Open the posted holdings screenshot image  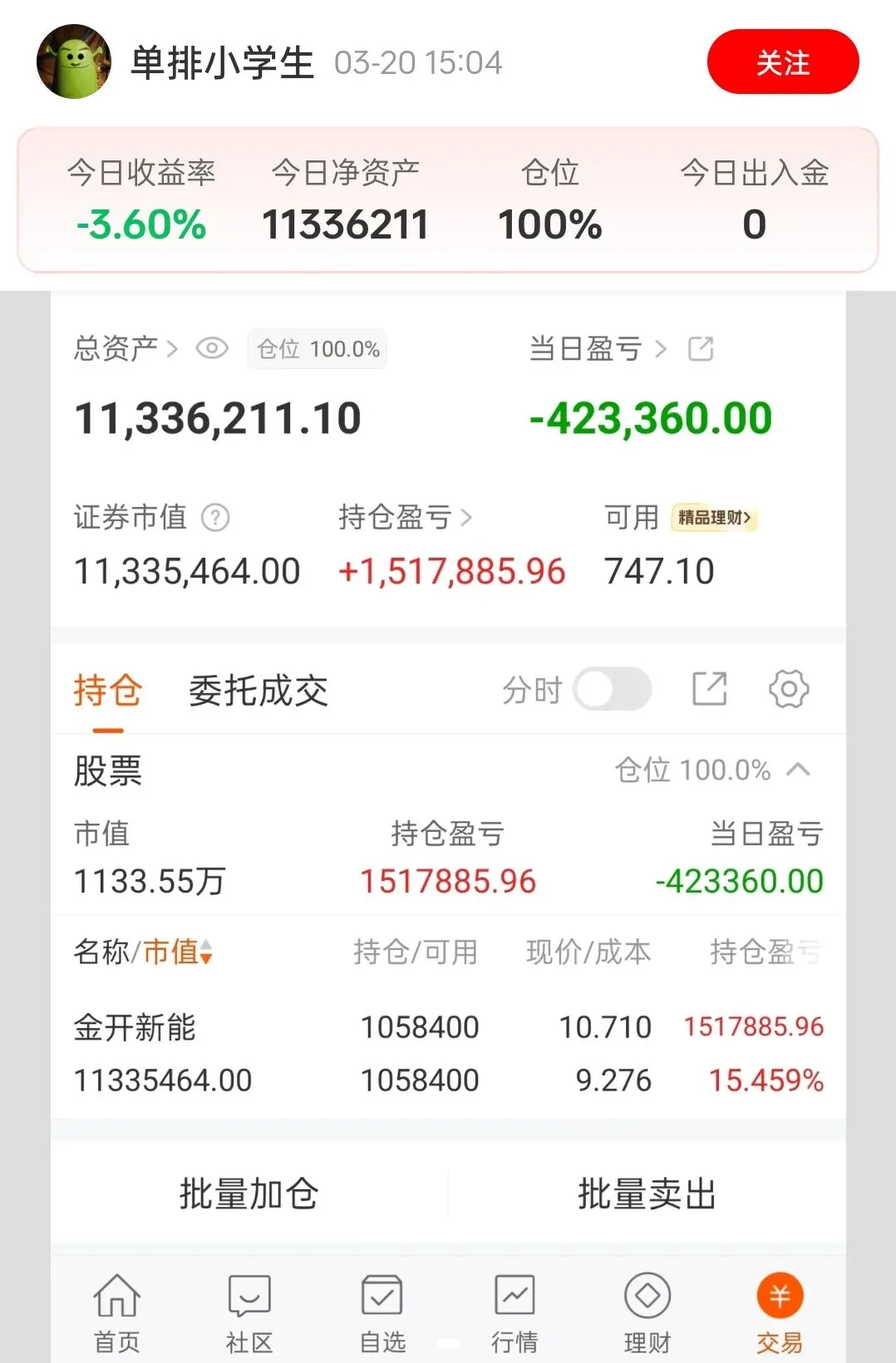pyautogui.click(x=448, y=748)
